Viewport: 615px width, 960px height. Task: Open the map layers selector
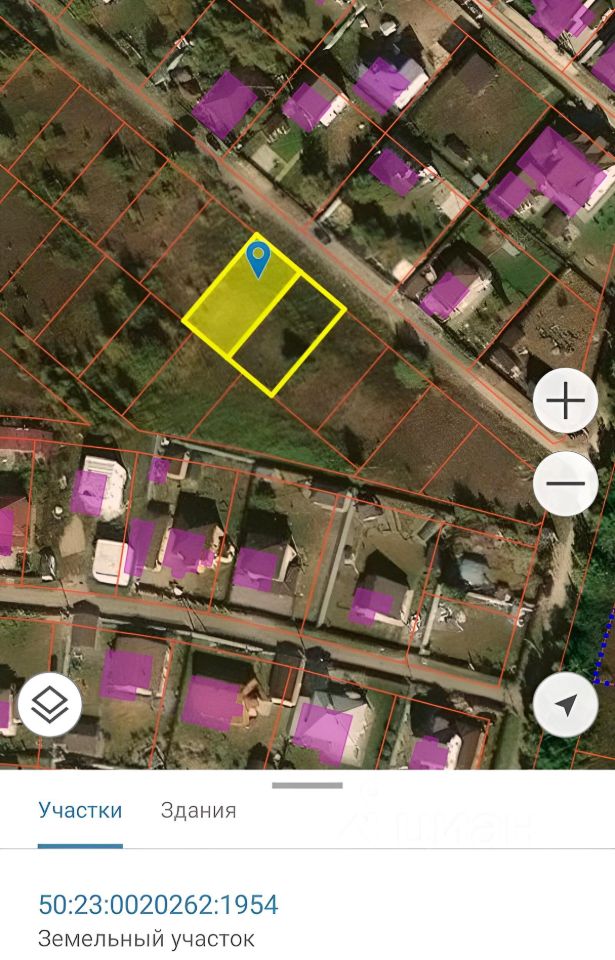(49, 705)
